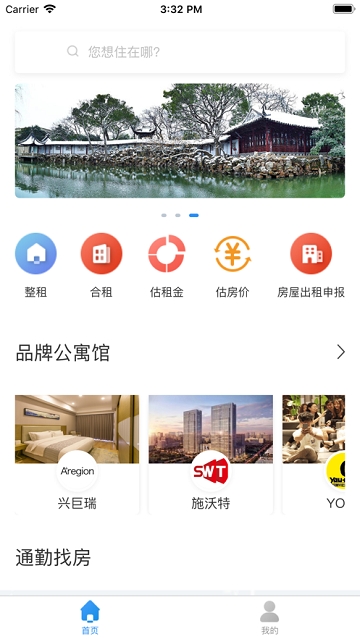The image size is (360, 639).
Task: Open the partially visible YO brand card
Action: tap(314, 454)
